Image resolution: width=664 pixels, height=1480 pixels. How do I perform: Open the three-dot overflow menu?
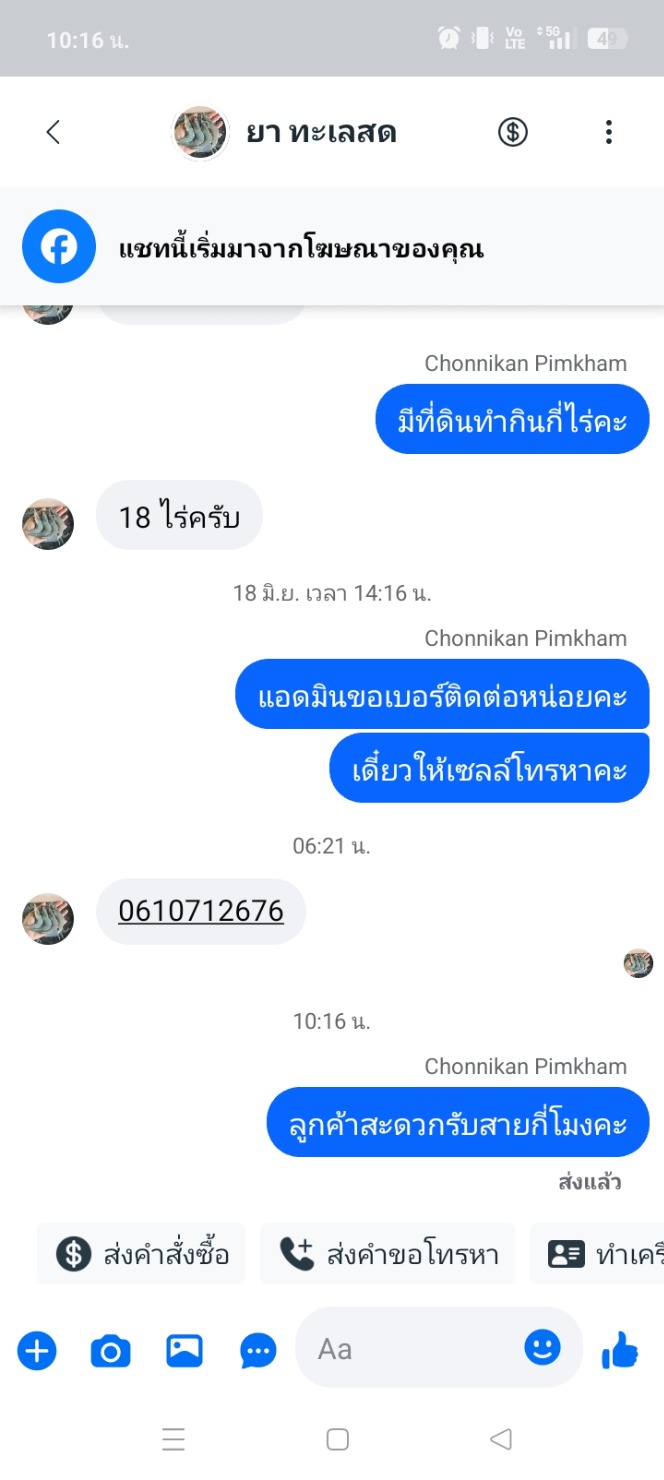pyautogui.click(x=608, y=132)
